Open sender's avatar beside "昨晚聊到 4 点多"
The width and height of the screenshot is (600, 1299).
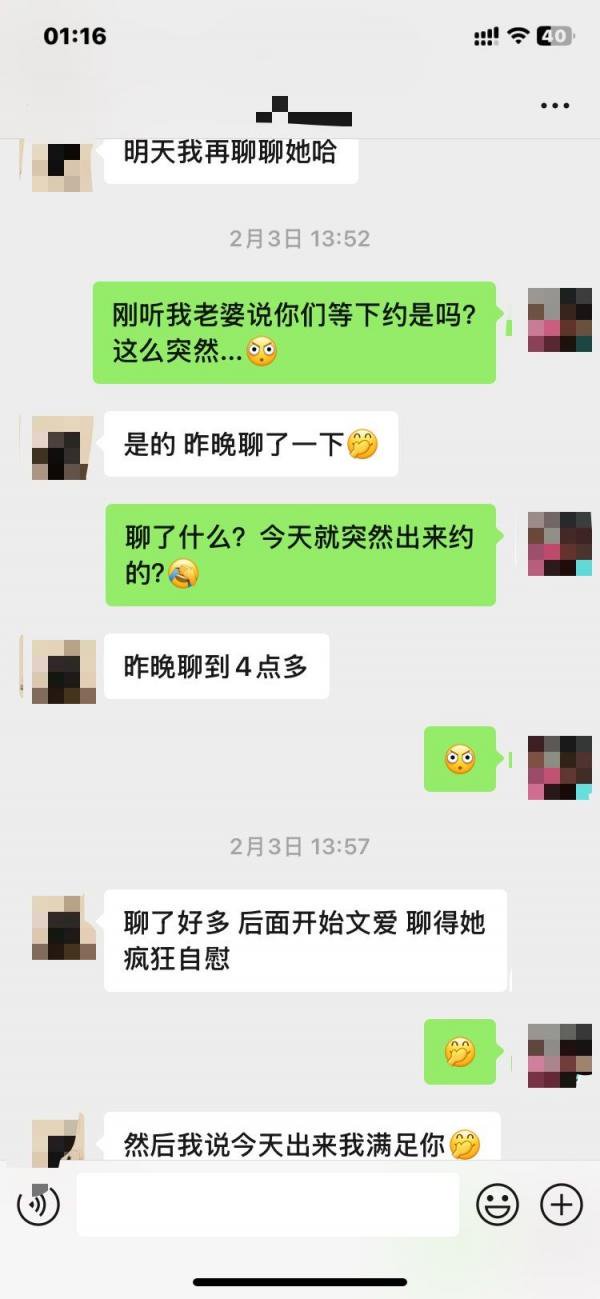click(64, 671)
